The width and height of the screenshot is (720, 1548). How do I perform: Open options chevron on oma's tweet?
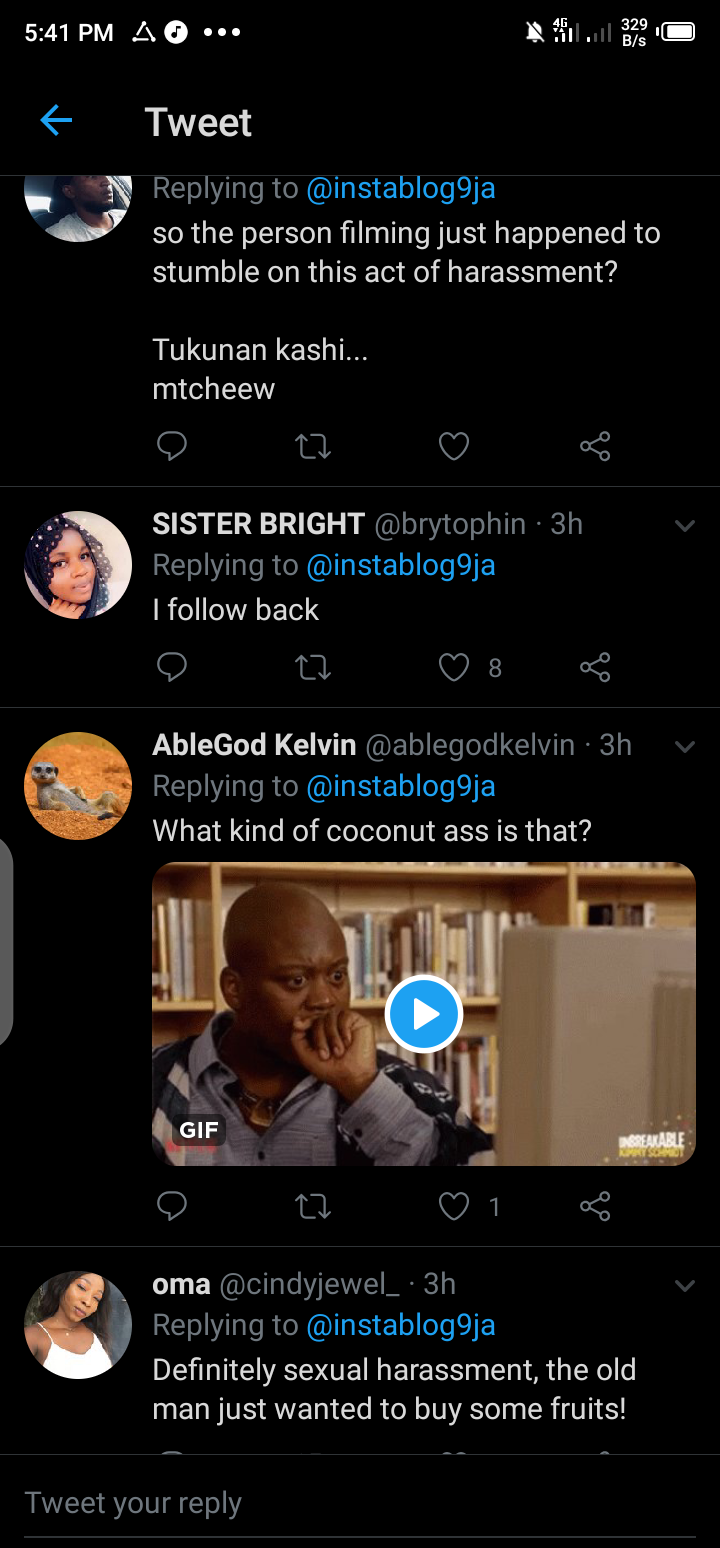point(685,1285)
